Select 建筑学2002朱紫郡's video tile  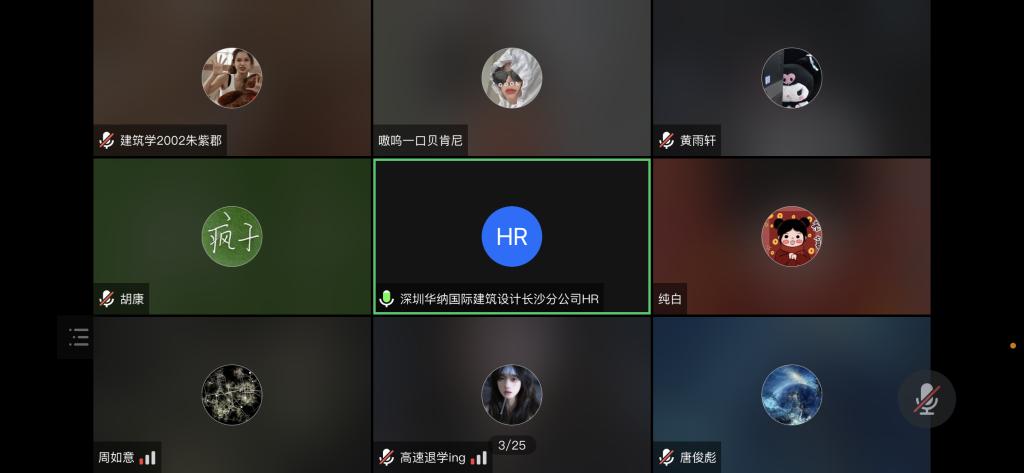click(232, 78)
